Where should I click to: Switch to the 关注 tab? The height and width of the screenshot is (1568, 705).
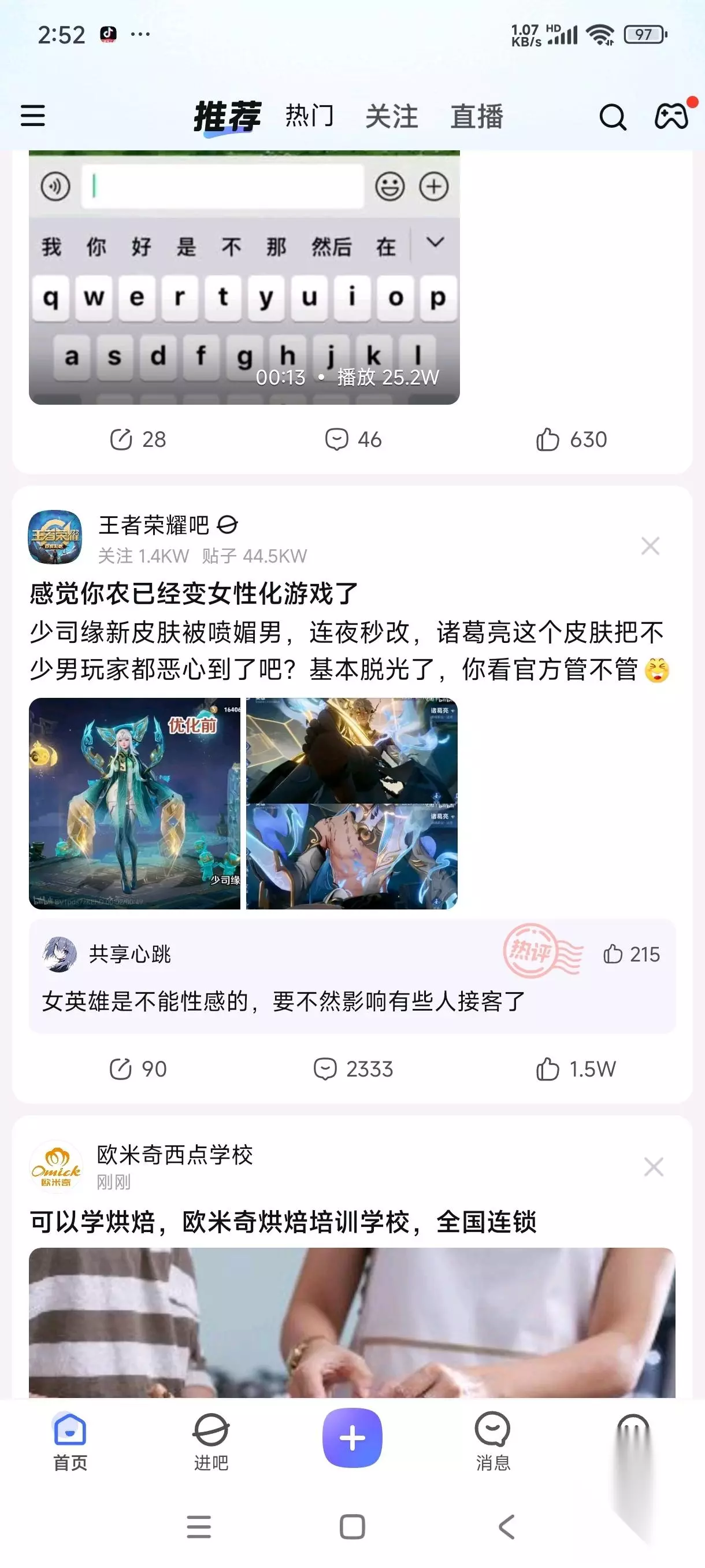pos(392,116)
